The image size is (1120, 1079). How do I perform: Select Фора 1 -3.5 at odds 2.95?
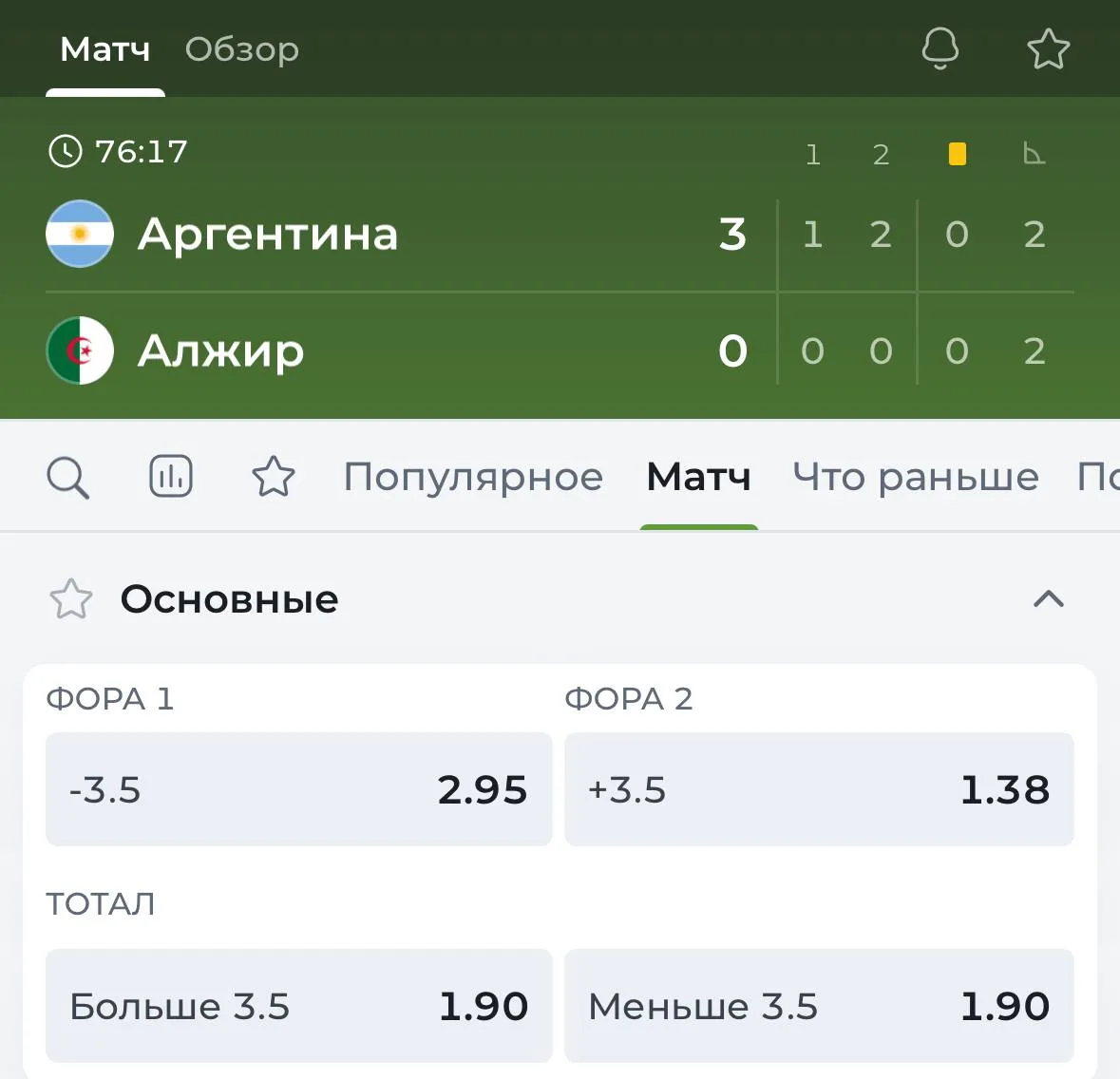(298, 789)
